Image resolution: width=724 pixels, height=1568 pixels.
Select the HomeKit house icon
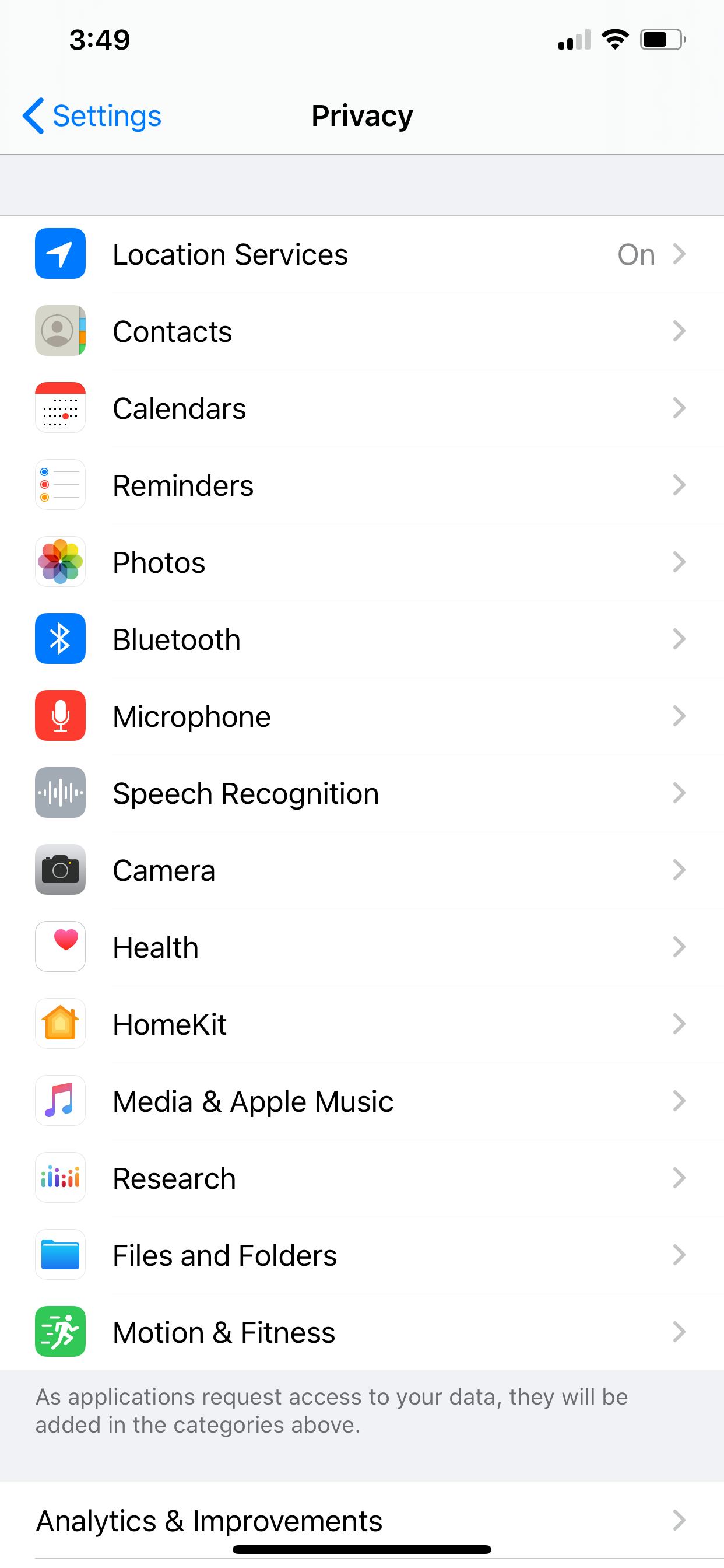[60, 1023]
